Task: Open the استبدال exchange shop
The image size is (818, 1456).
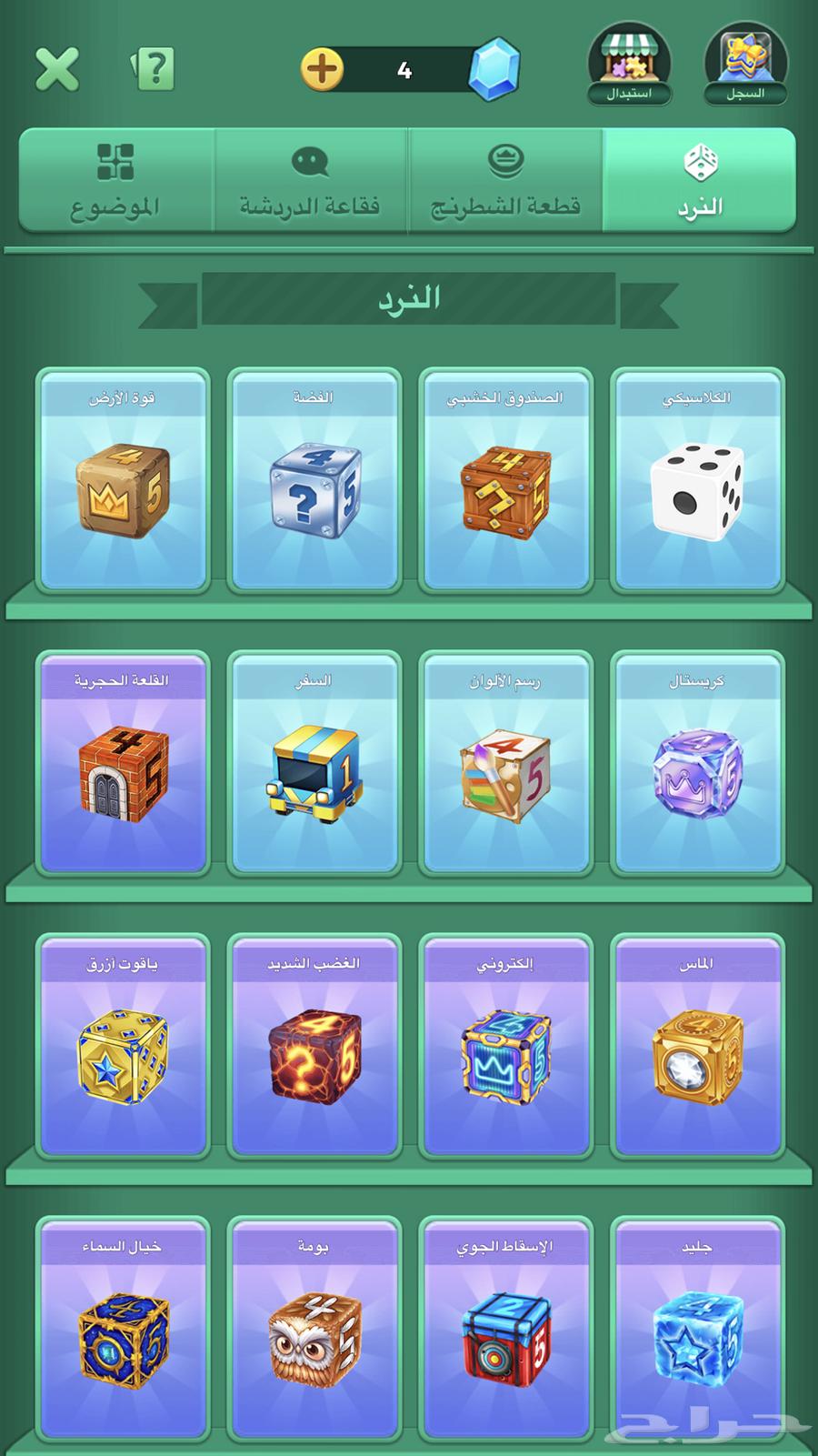Action: (629, 65)
